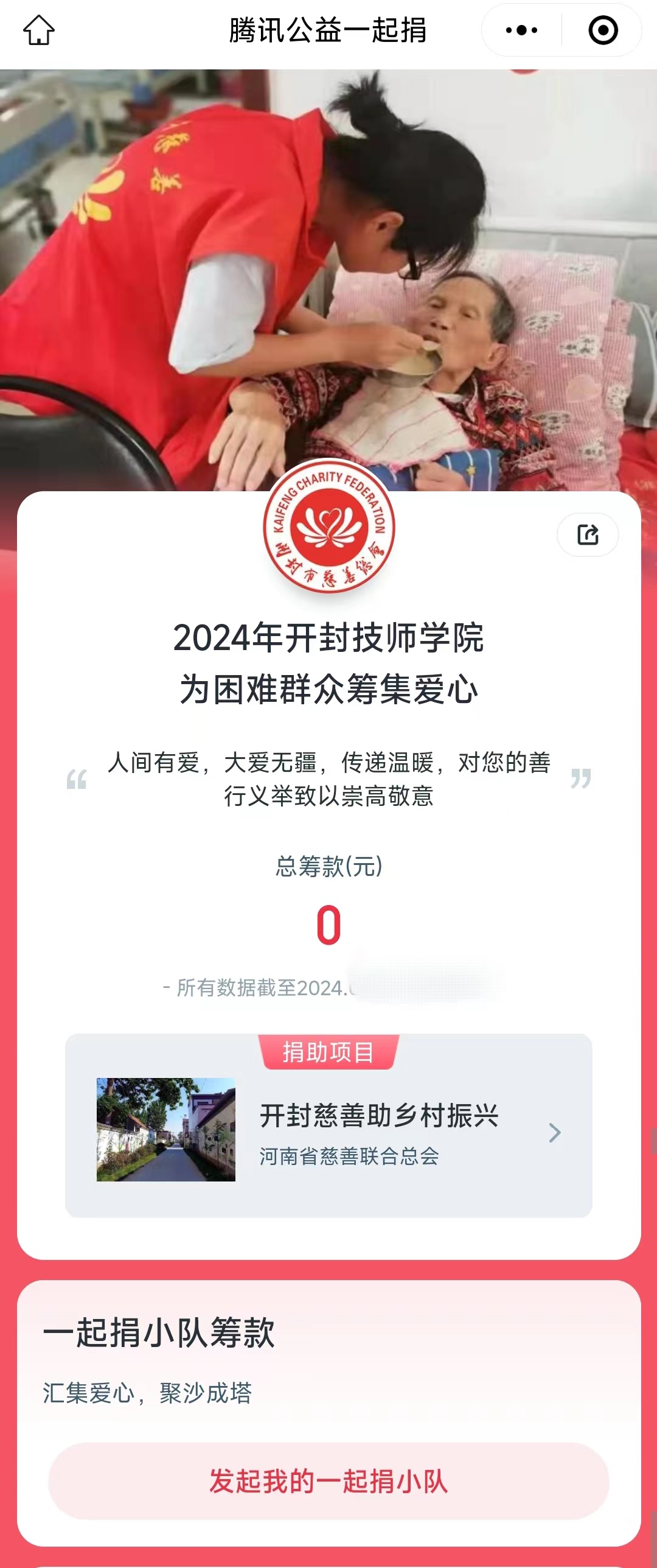This screenshot has height=1568, width=657.
Task: Share this fundraising page
Action: (588, 534)
